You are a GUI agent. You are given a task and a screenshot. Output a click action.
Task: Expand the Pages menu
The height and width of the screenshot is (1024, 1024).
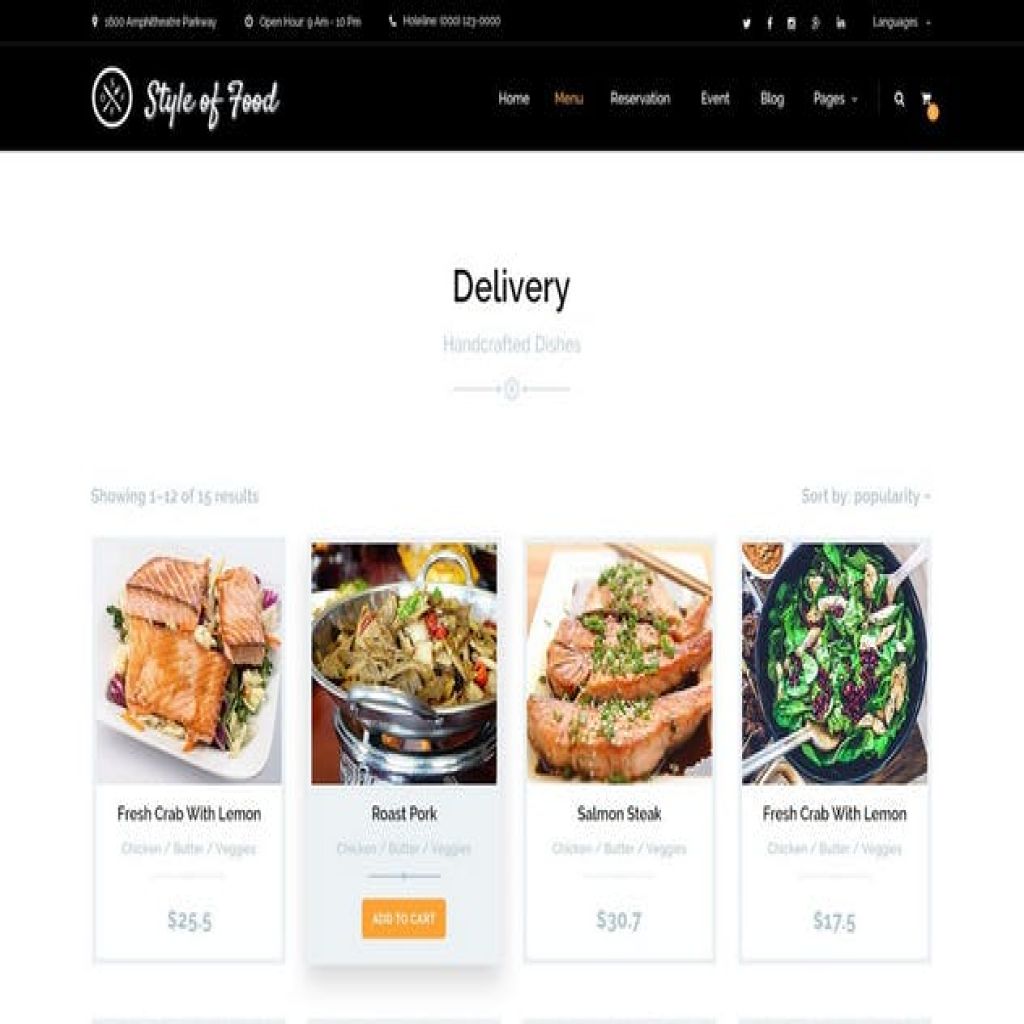click(834, 99)
